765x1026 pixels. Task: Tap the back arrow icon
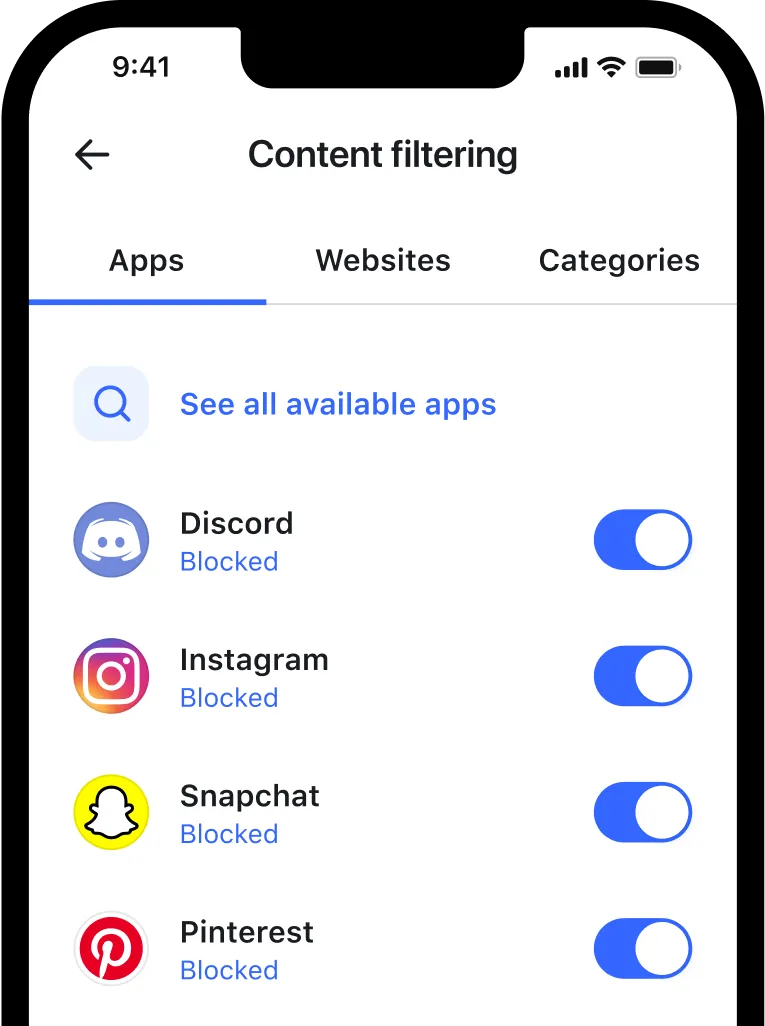(x=91, y=155)
